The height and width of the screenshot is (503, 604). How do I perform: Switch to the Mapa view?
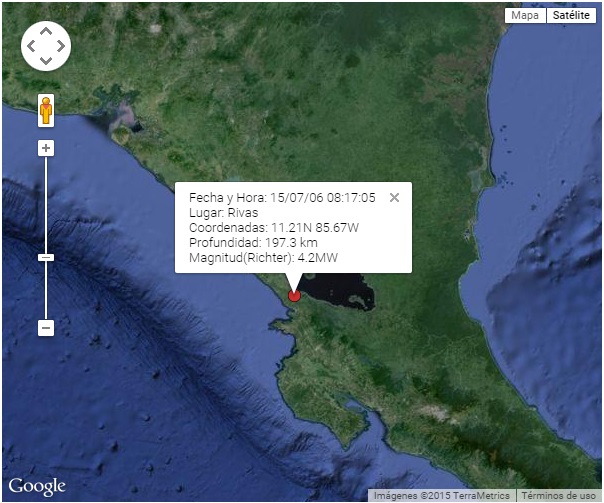click(525, 15)
